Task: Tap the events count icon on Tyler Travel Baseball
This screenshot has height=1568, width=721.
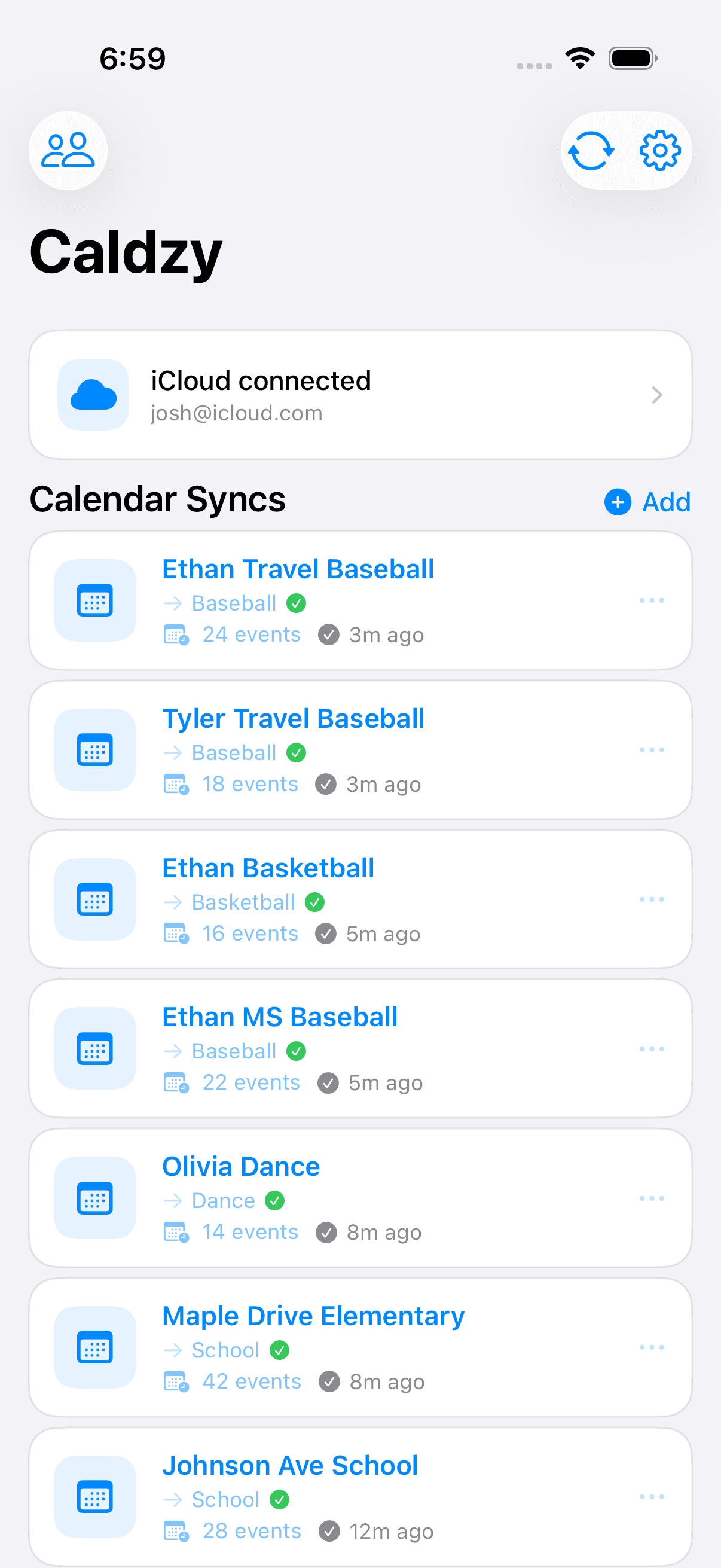Action: [176, 784]
